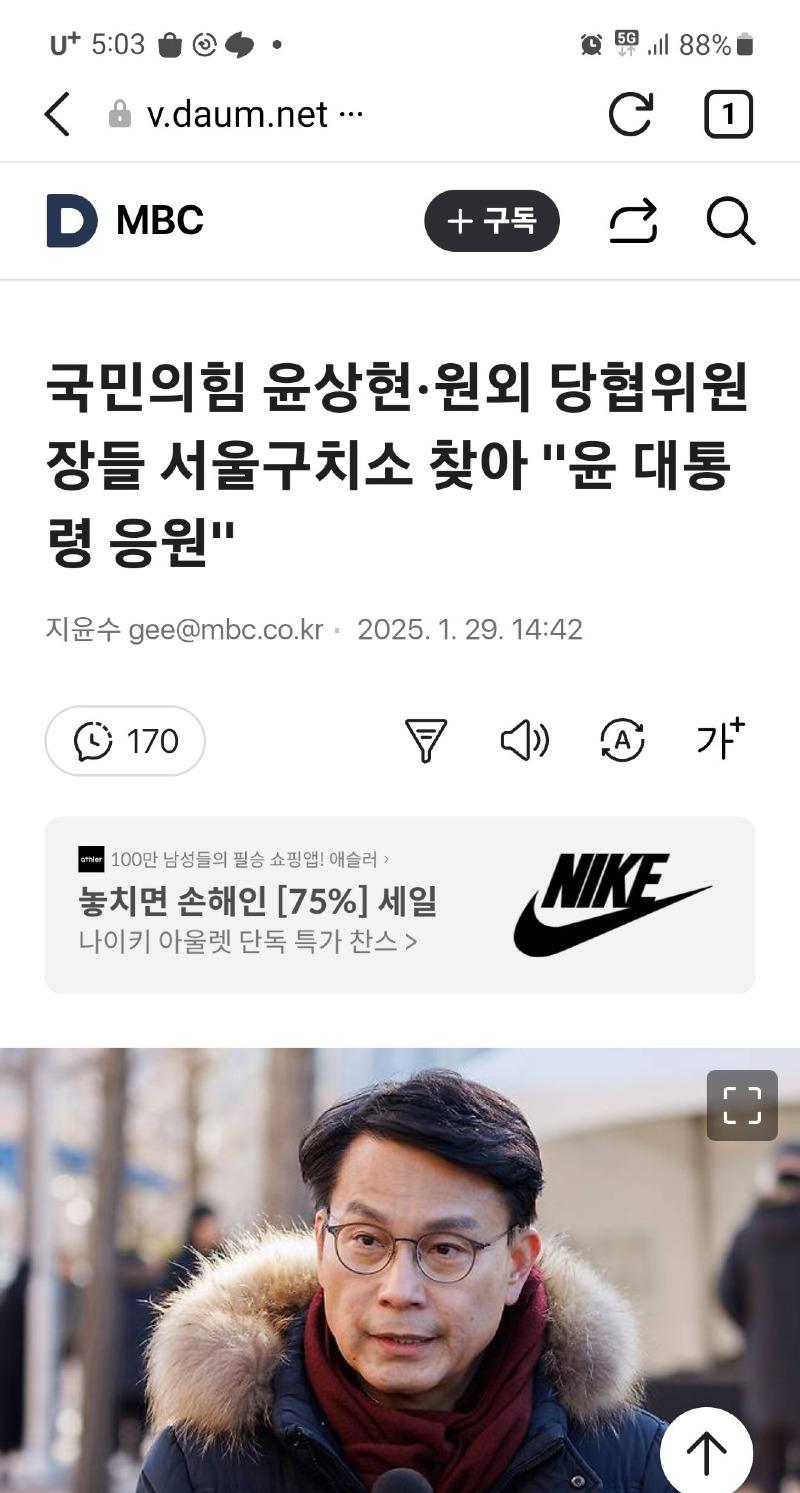The image size is (800, 1493).
Task: Go back to the previous page
Action: [x=58, y=114]
